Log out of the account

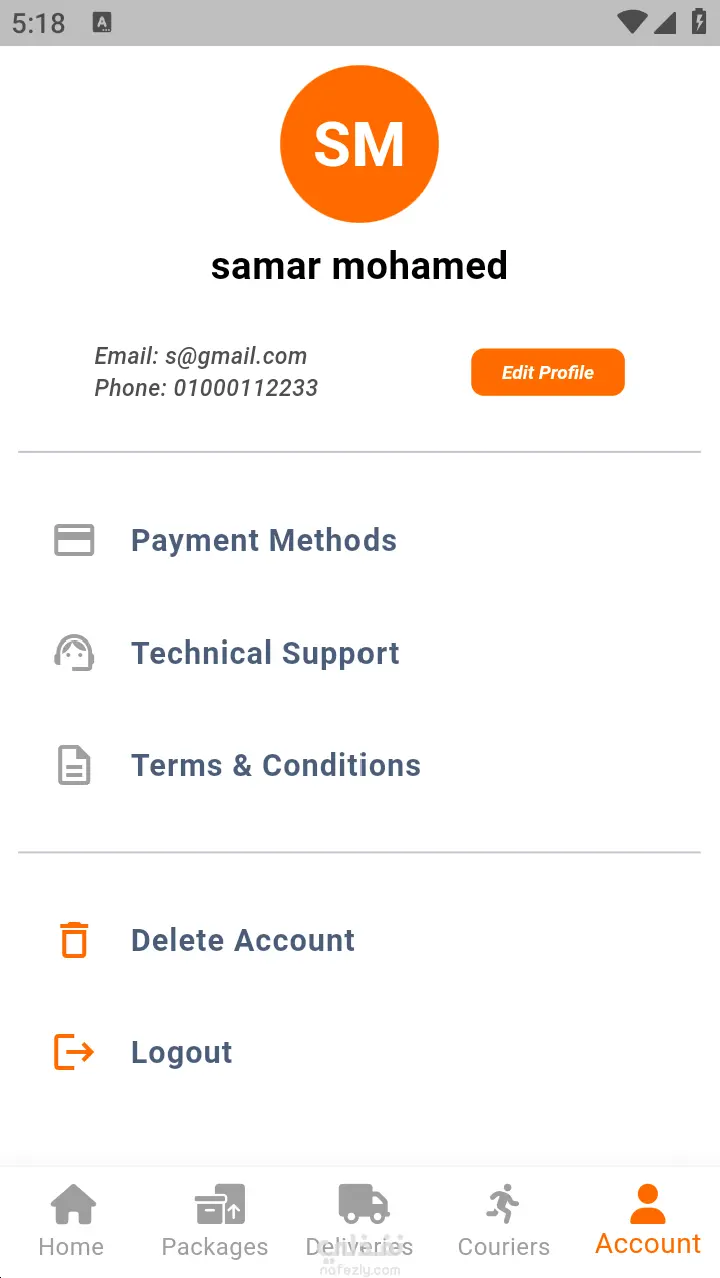click(x=181, y=1052)
